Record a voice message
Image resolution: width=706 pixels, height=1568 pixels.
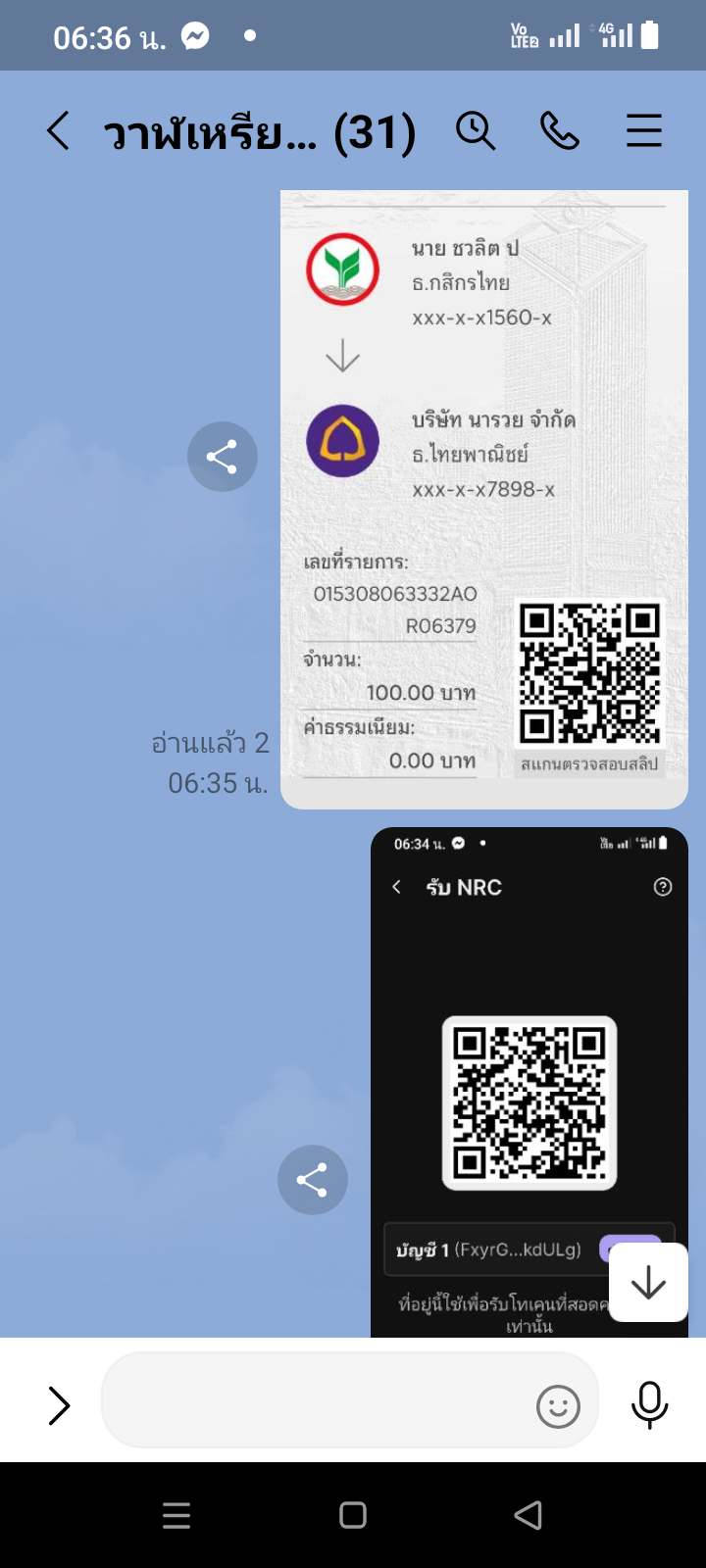tap(649, 1405)
